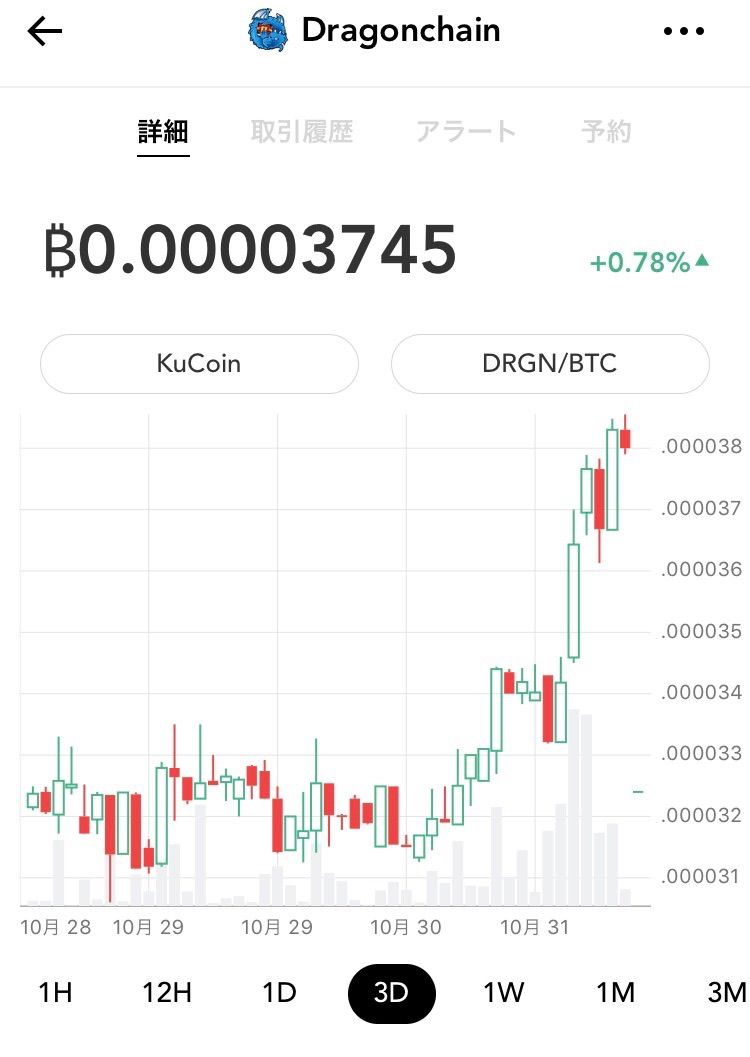Select the 予約 tab
Viewport: 750px width, 1057px height.
pyautogui.click(x=606, y=131)
